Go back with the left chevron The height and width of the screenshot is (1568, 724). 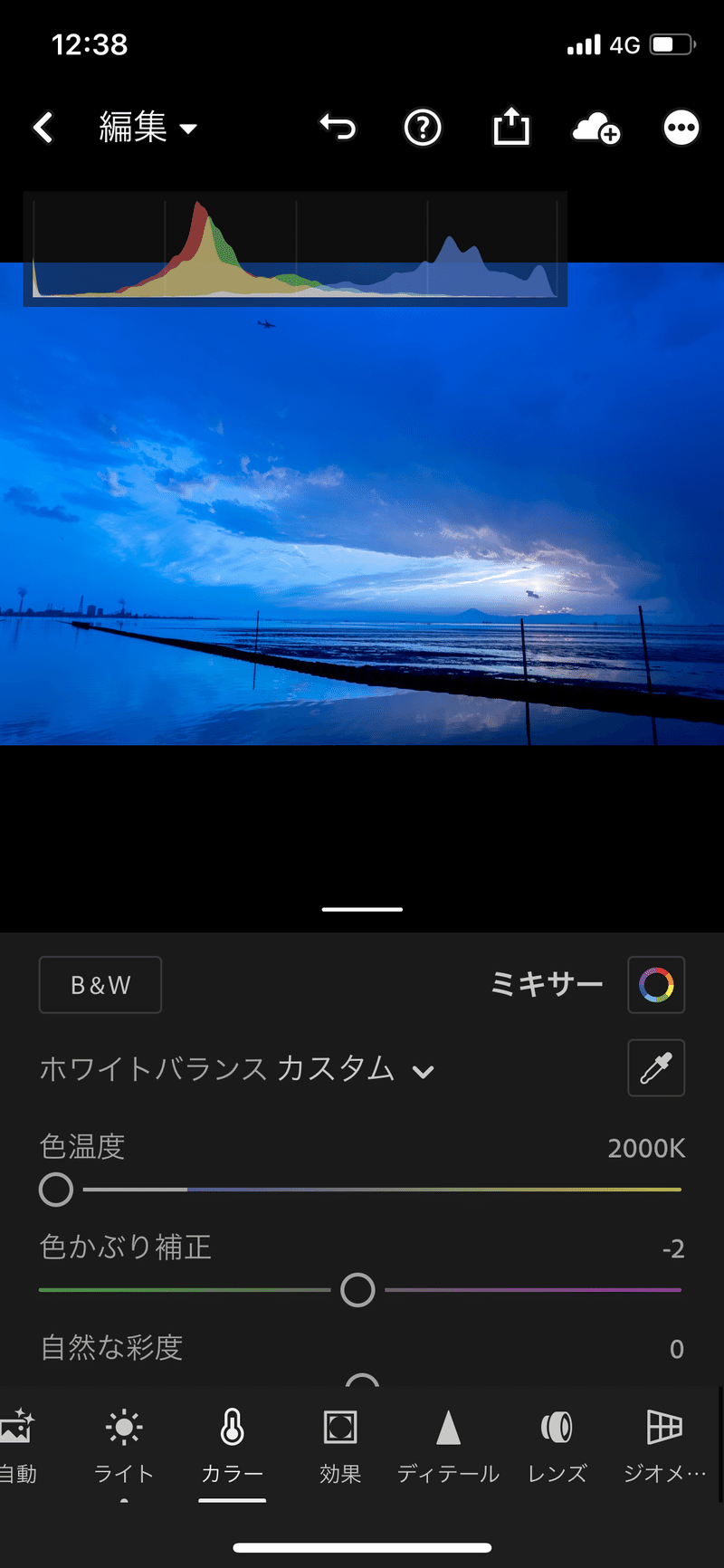point(43,128)
